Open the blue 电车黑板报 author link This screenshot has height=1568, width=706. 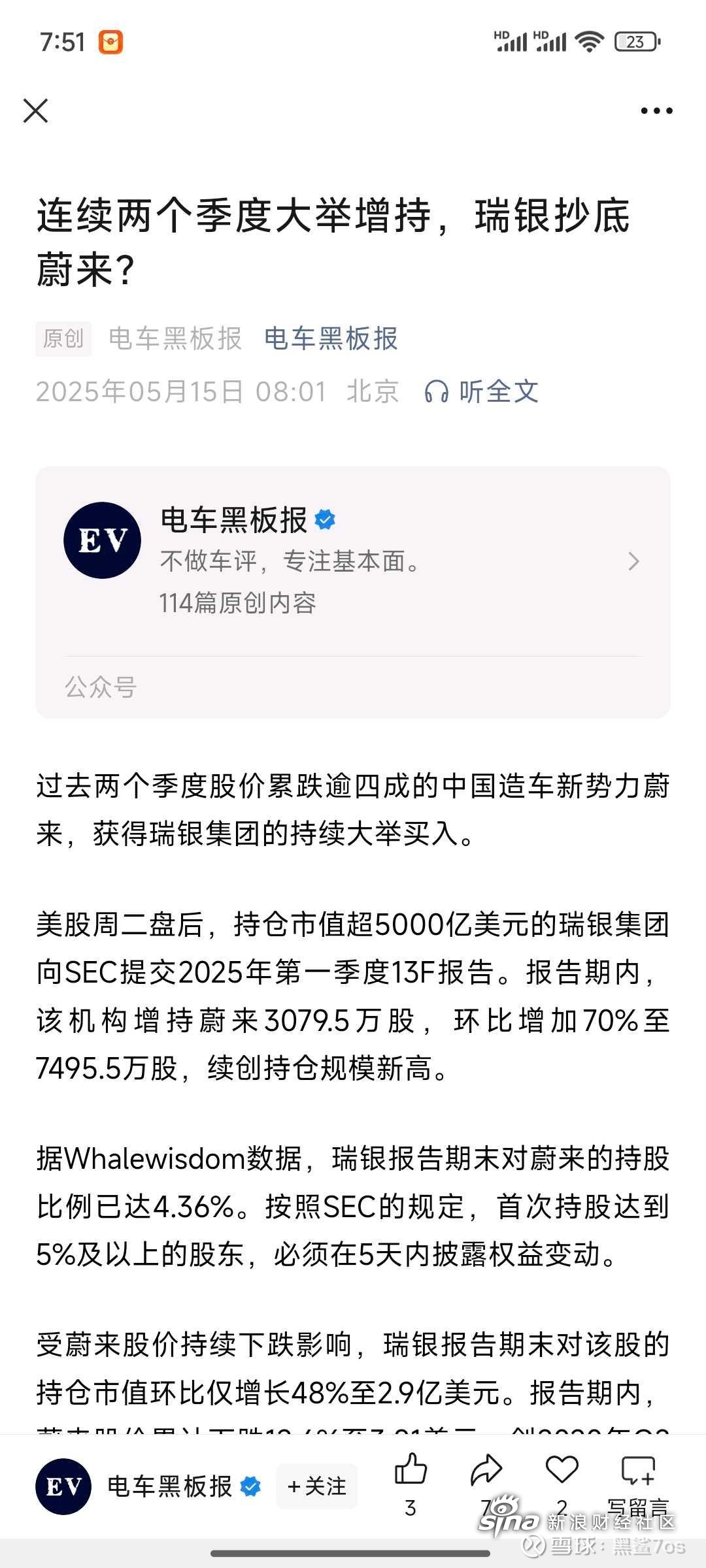[331, 339]
